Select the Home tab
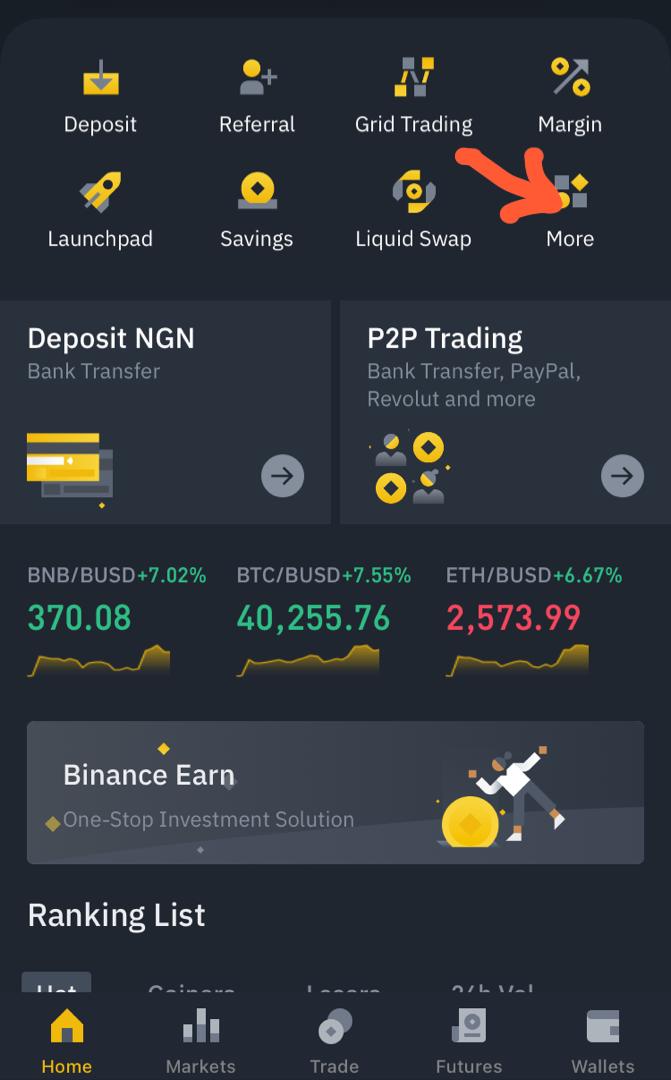The height and width of the screenshot is (1080, 671). [67, 1040]
